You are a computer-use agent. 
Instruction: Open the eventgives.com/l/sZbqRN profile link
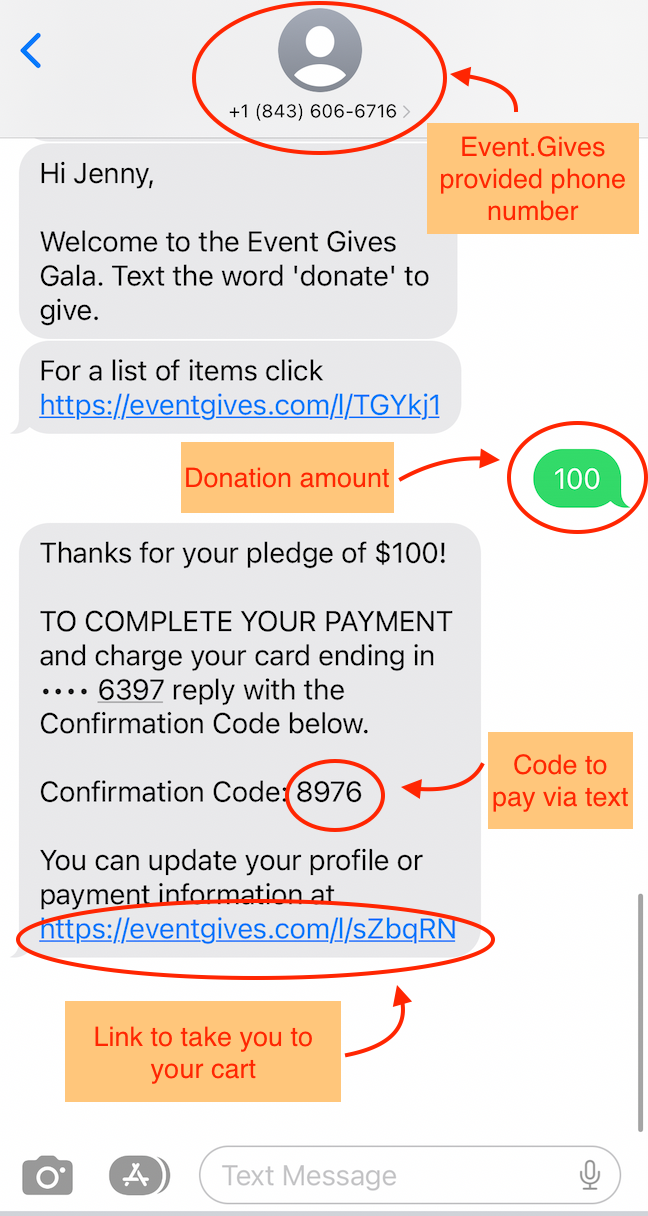coord(248,929)
